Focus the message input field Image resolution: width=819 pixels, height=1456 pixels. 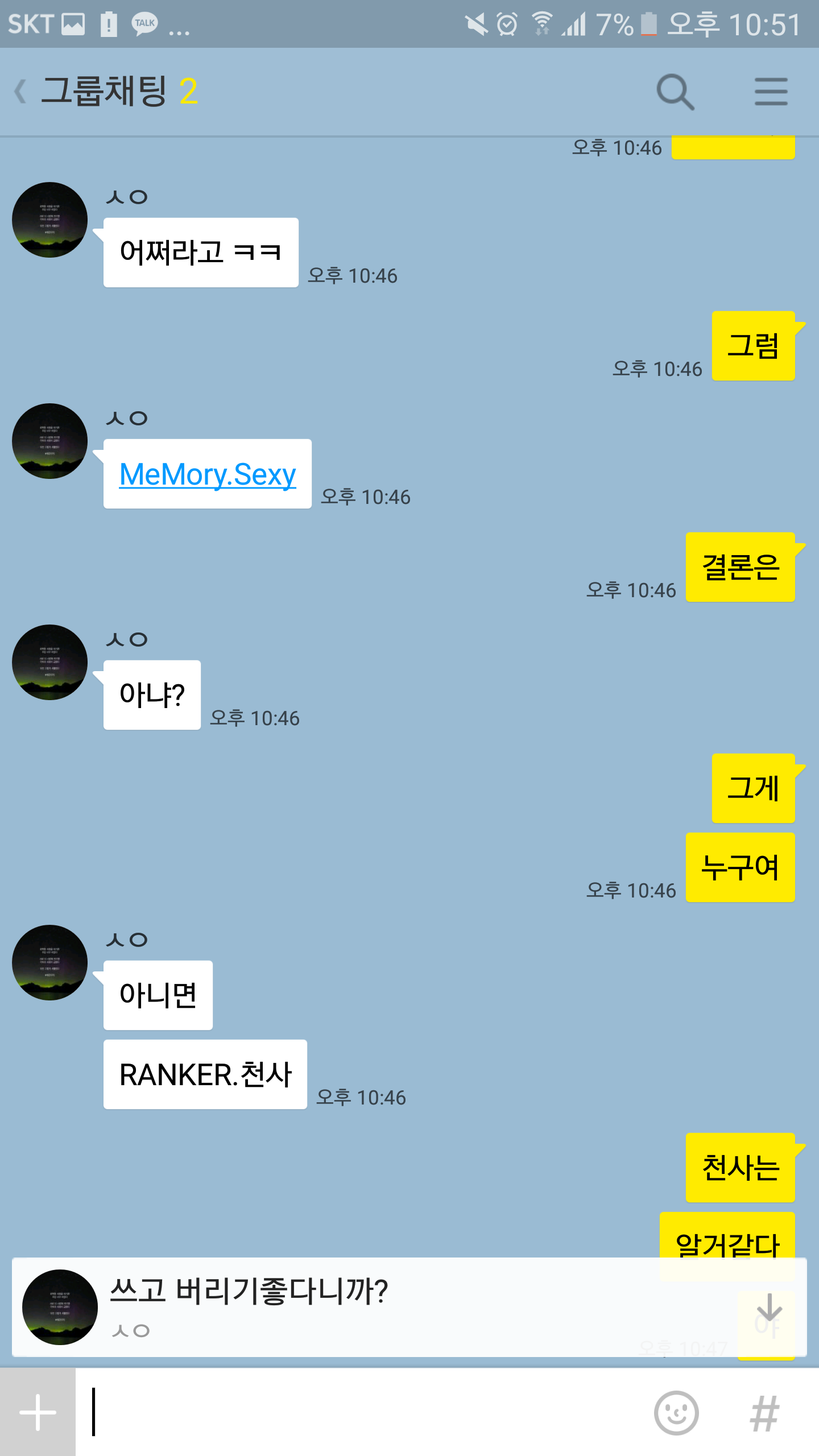(x=364, y=1412)
